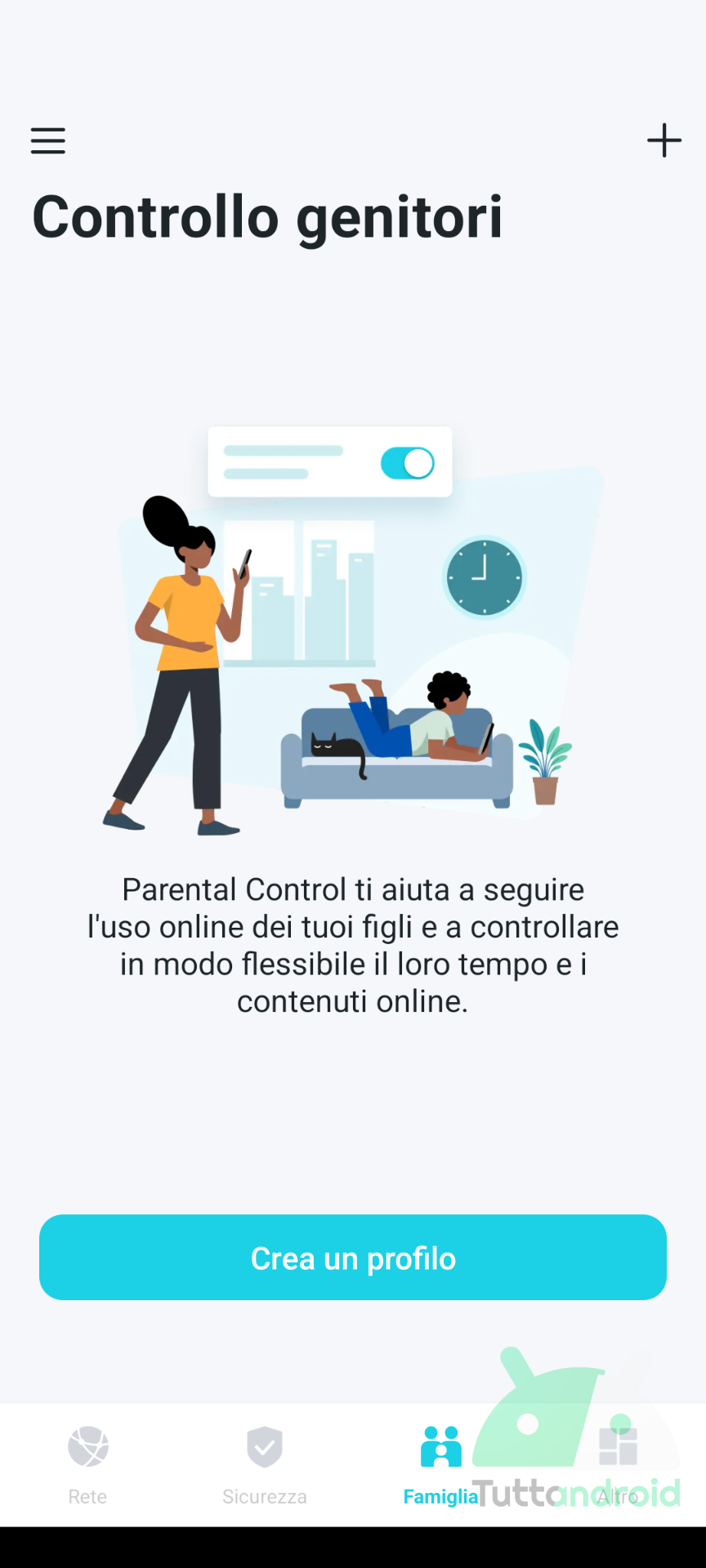Switch to the Rete tab
The image size is (706, 1568).
coord(88,1465)
